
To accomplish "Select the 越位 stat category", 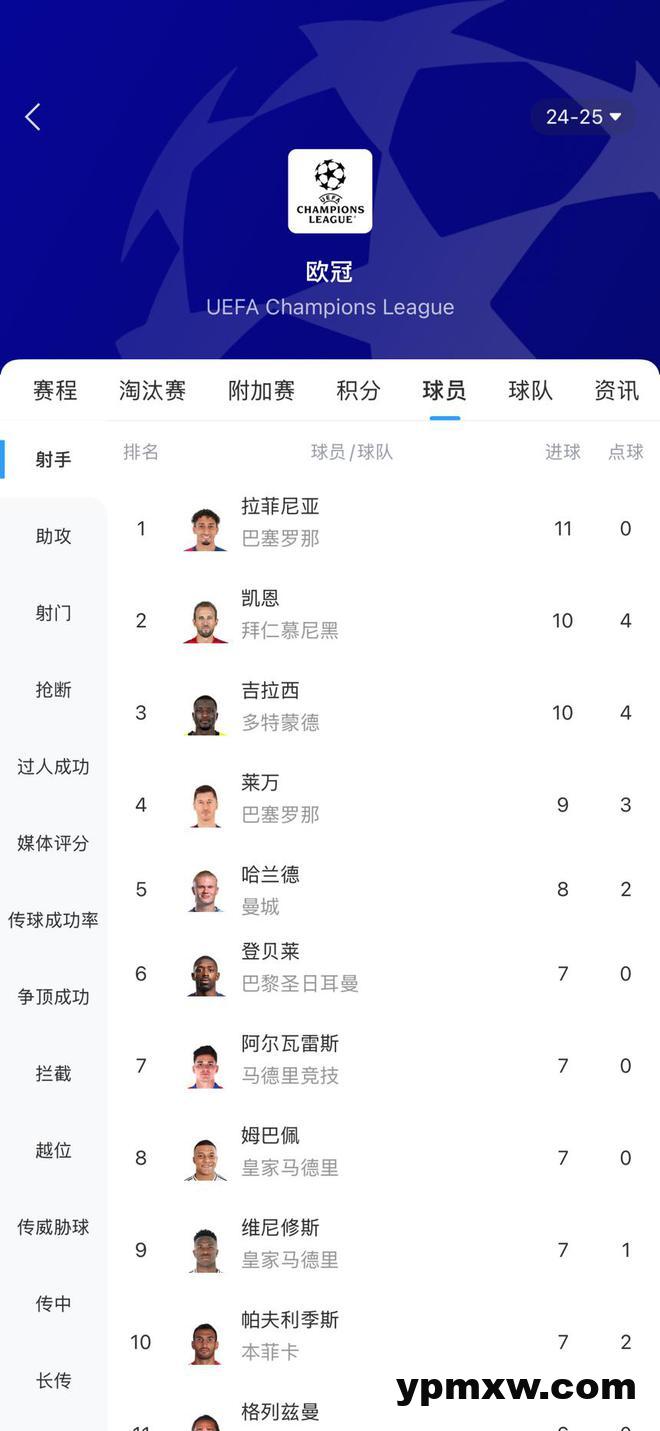I will [54, 1150].
